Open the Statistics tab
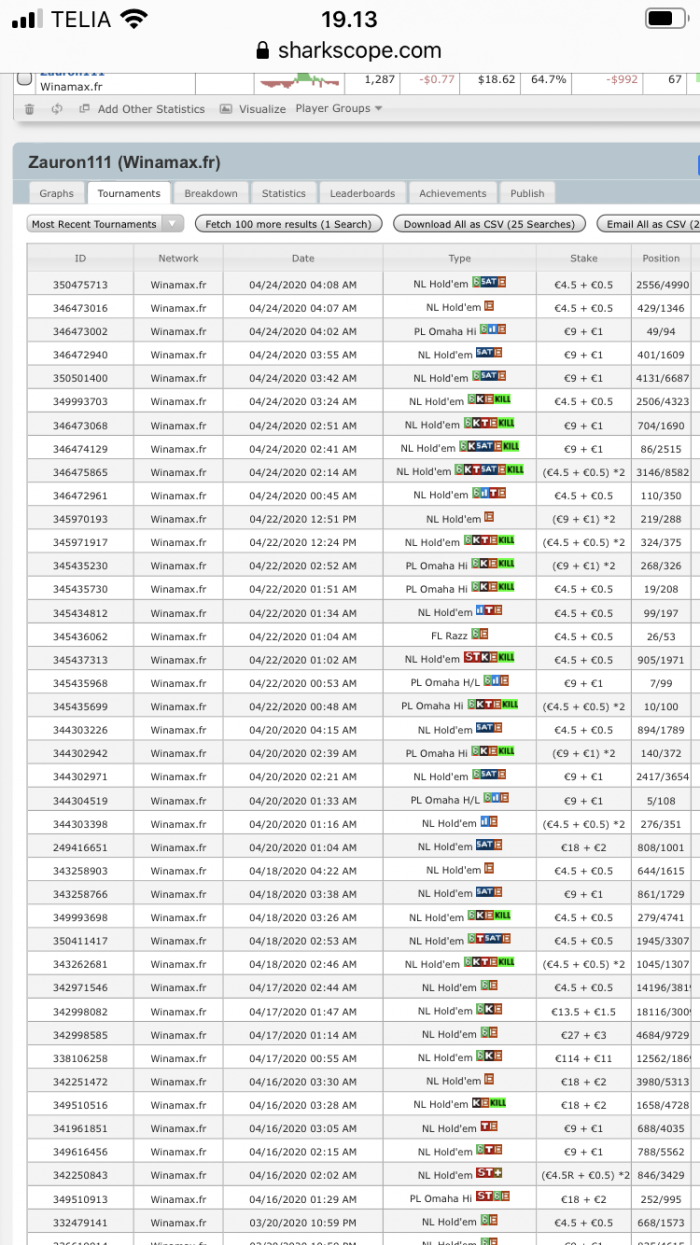700x1245 pixels. click(284, 194)
